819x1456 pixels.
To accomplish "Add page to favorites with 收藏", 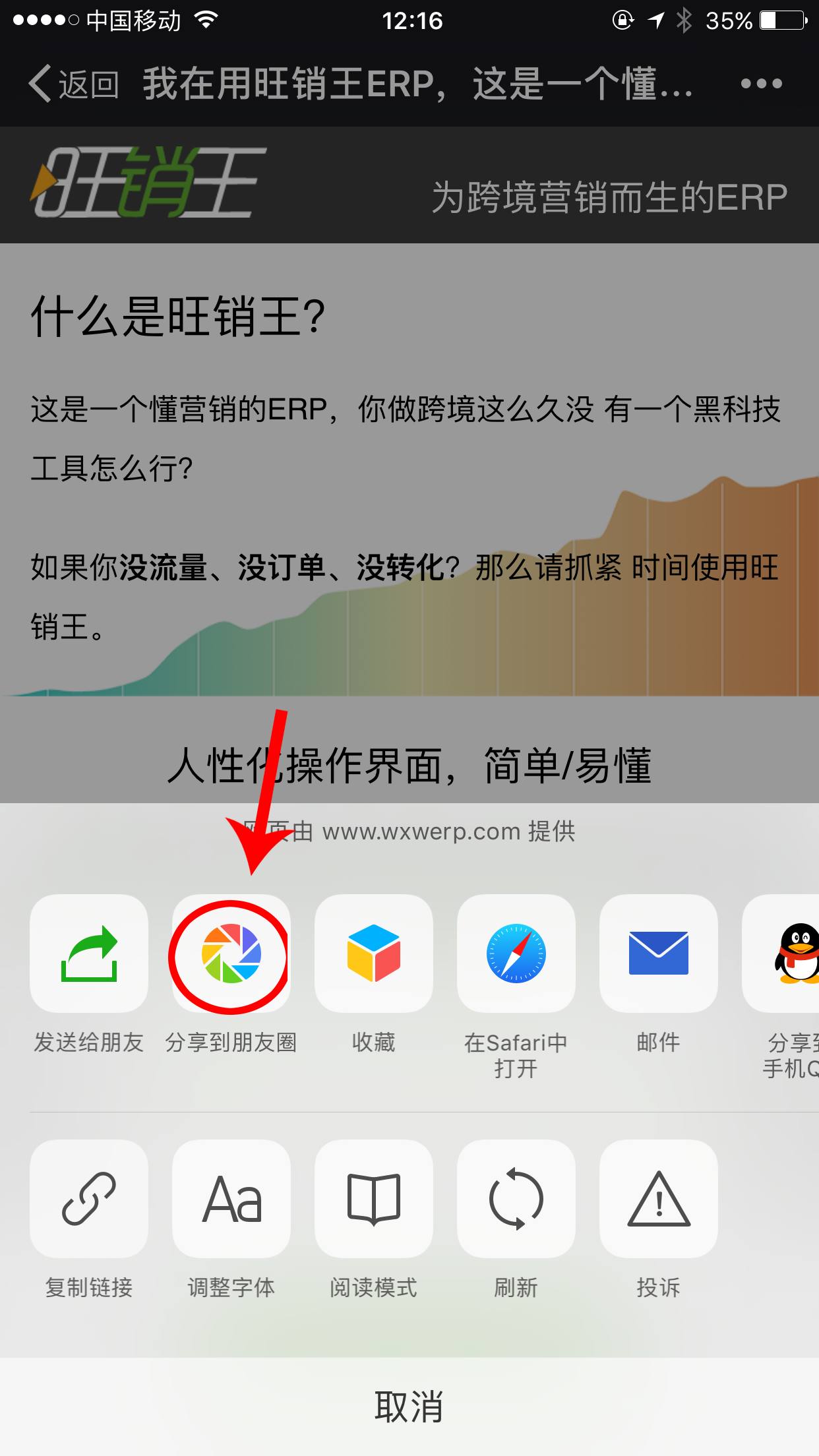I will point(374,954).
